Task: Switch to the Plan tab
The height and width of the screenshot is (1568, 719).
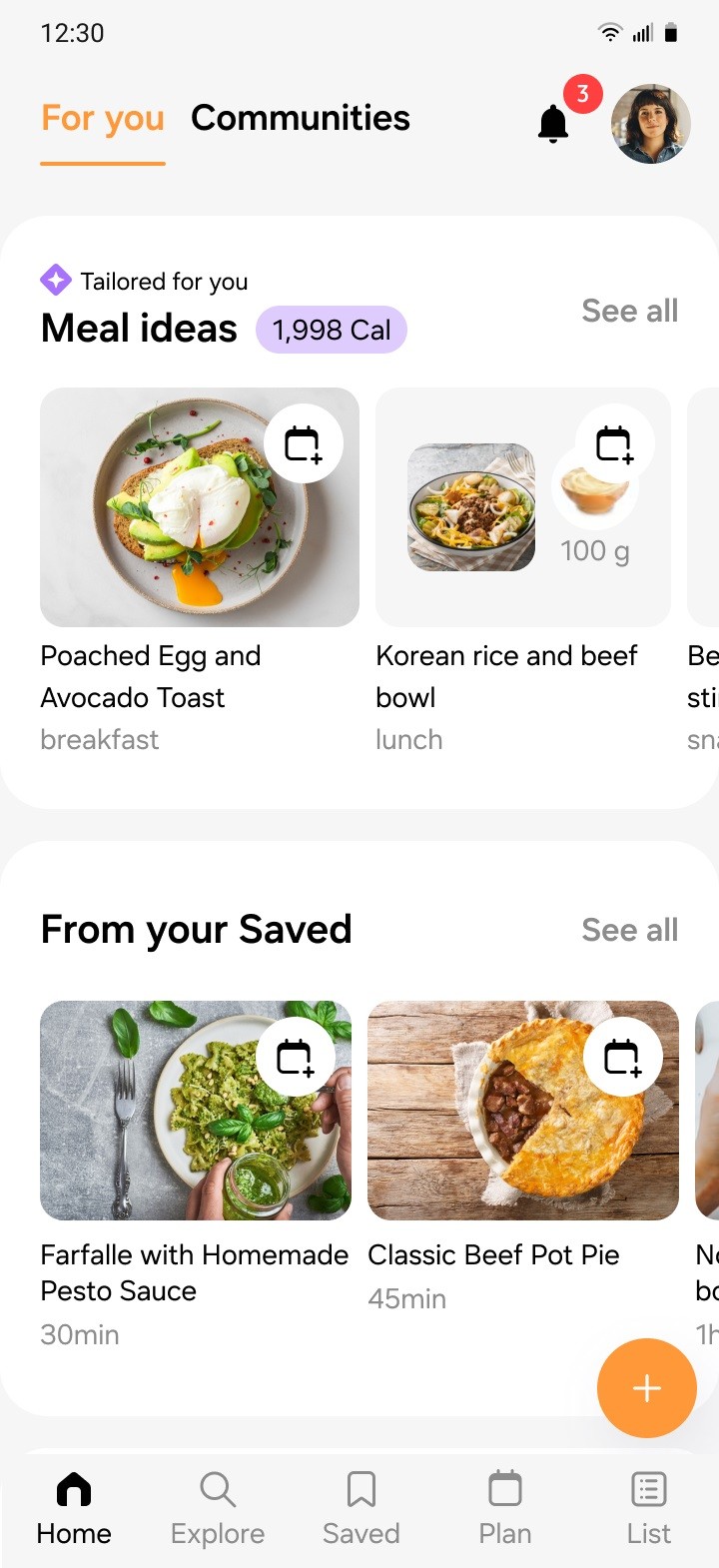Action: pos(504,1507)
